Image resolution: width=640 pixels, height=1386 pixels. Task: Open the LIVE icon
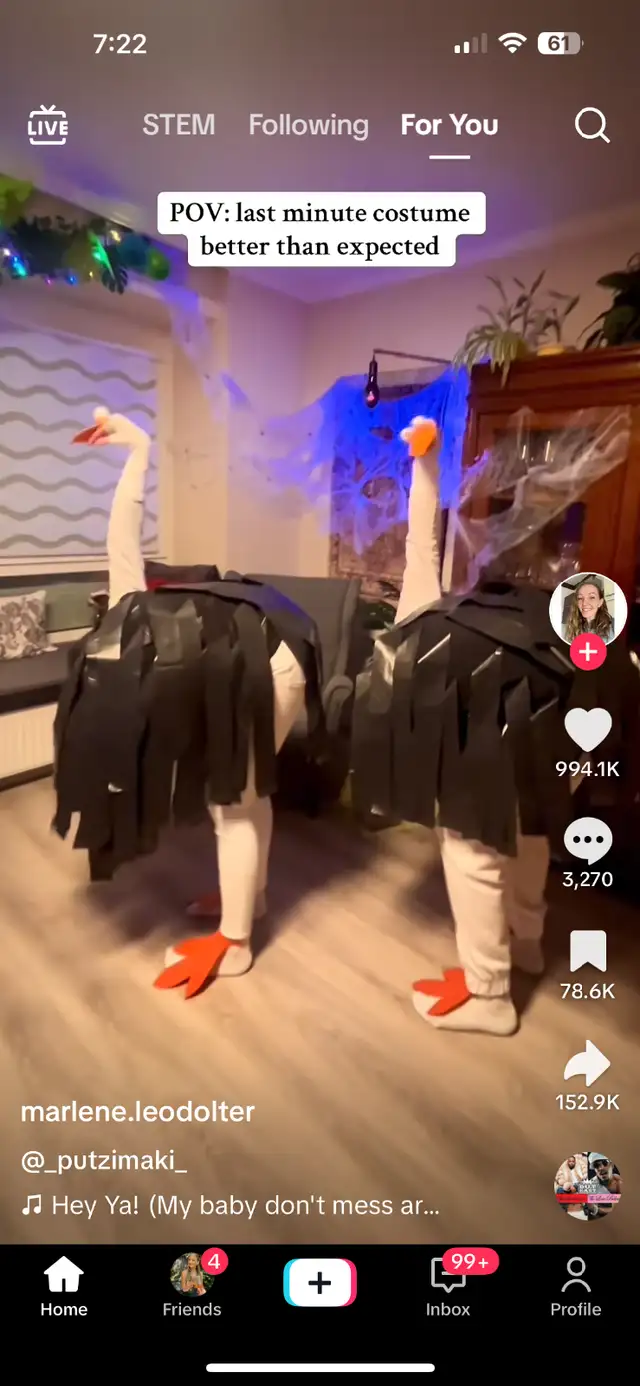click(48, 125)
